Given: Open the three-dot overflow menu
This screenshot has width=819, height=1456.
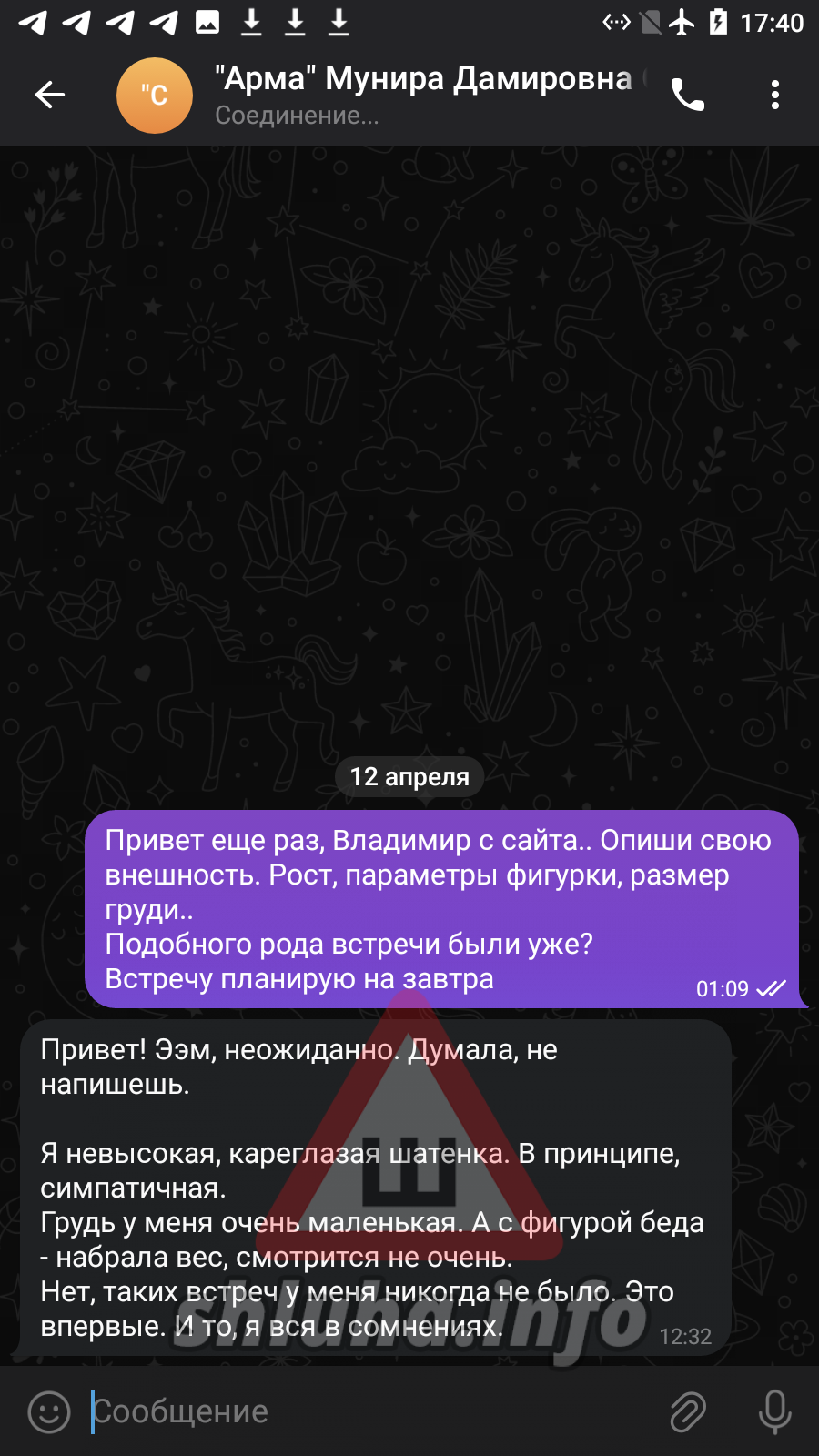Looking at the screenshot, I should [x=775, y=95].
